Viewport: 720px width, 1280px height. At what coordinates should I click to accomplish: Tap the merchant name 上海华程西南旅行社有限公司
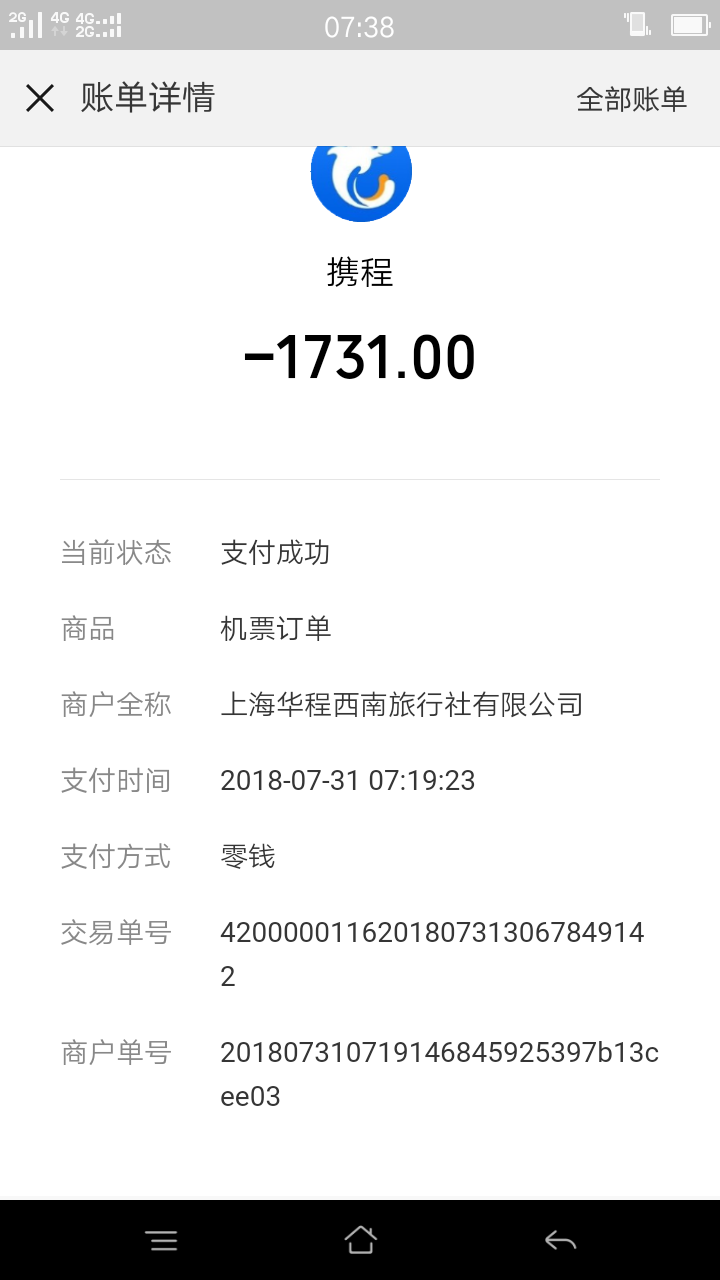pyautogui.click(x=402, y=704)
